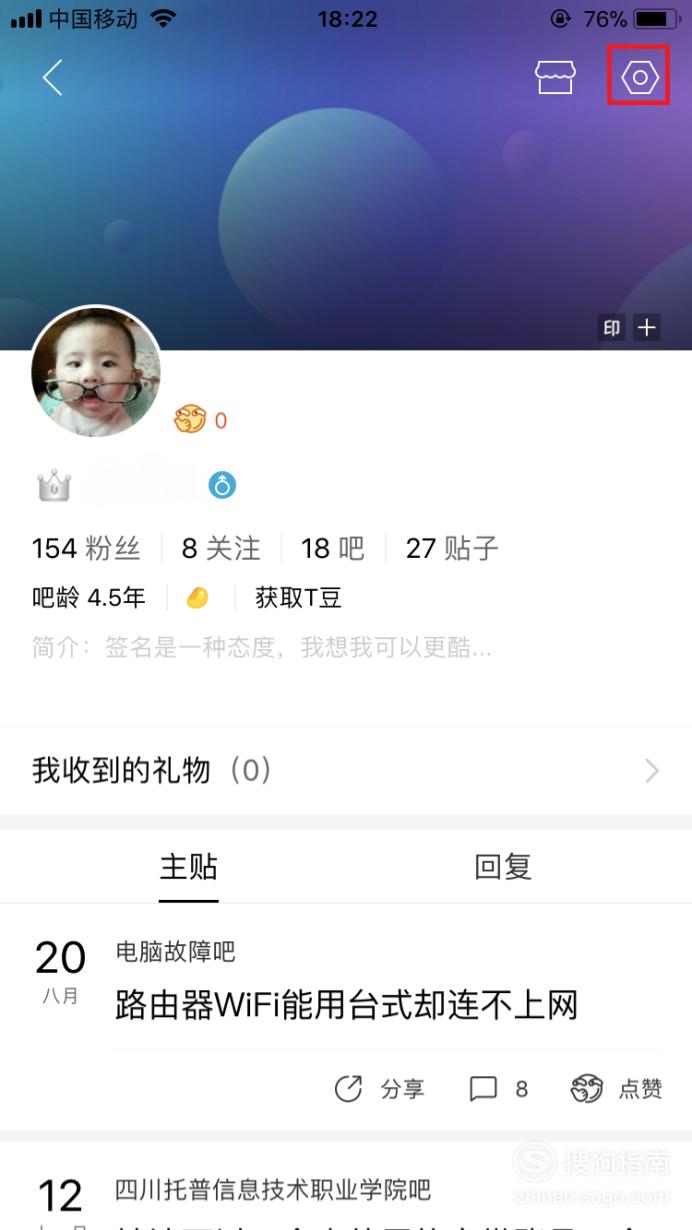Open the 18 吧 list
Image resolution: width=692 pixels, height=1230 pixels.
click(333, 548)
